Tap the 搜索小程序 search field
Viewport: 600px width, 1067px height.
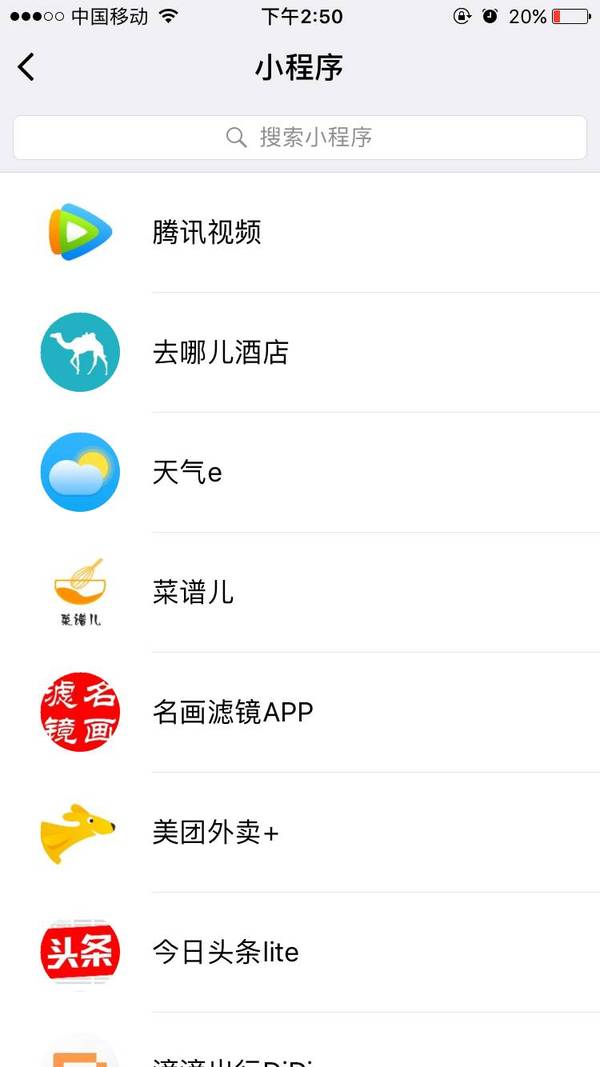(x=300, y=137)
